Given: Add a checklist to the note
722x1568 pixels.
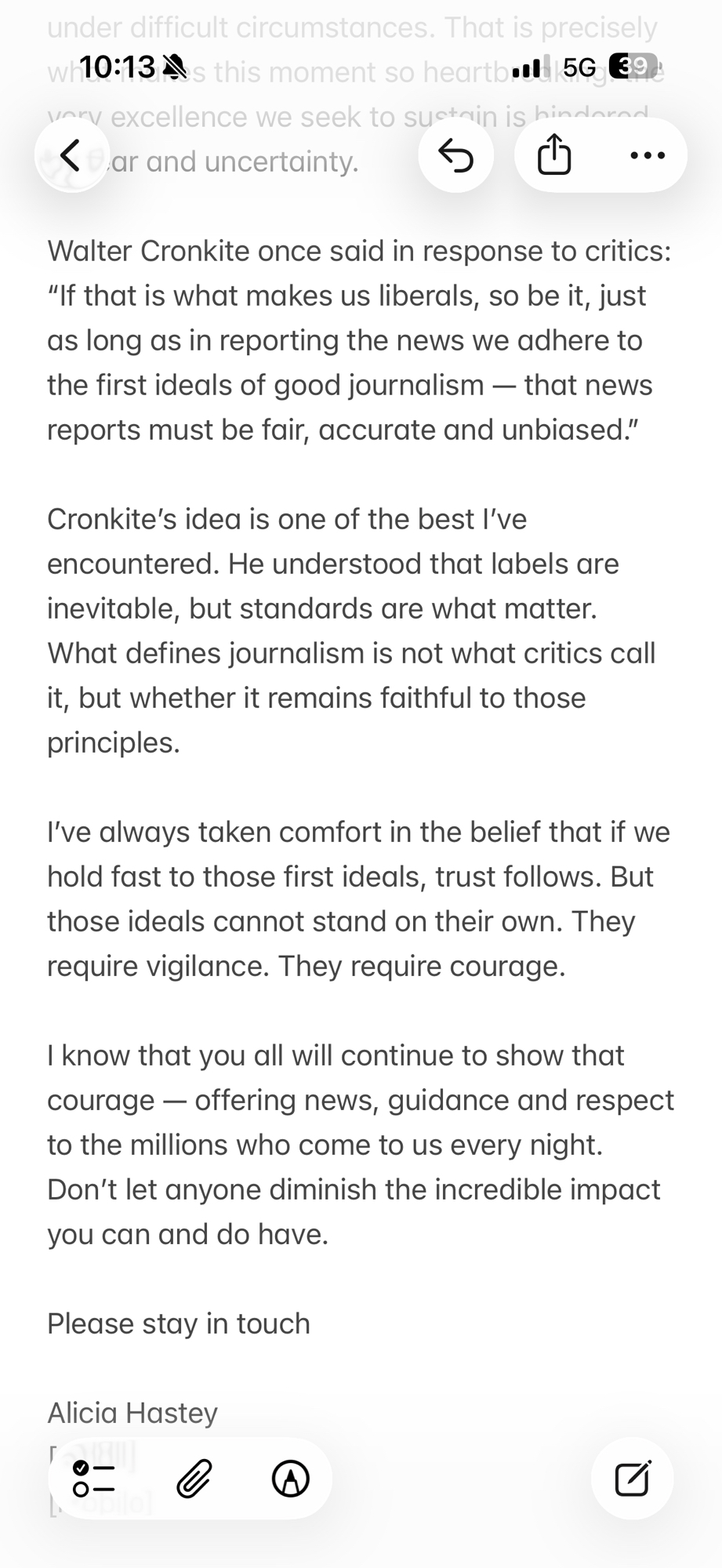Looking at the screenshot, I should [x=93, y=1479].
